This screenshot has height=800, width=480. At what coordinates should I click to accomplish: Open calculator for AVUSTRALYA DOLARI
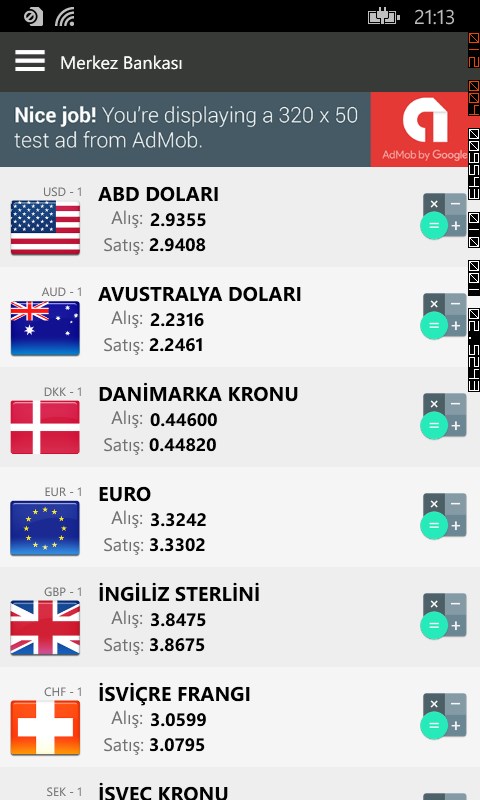443,316
